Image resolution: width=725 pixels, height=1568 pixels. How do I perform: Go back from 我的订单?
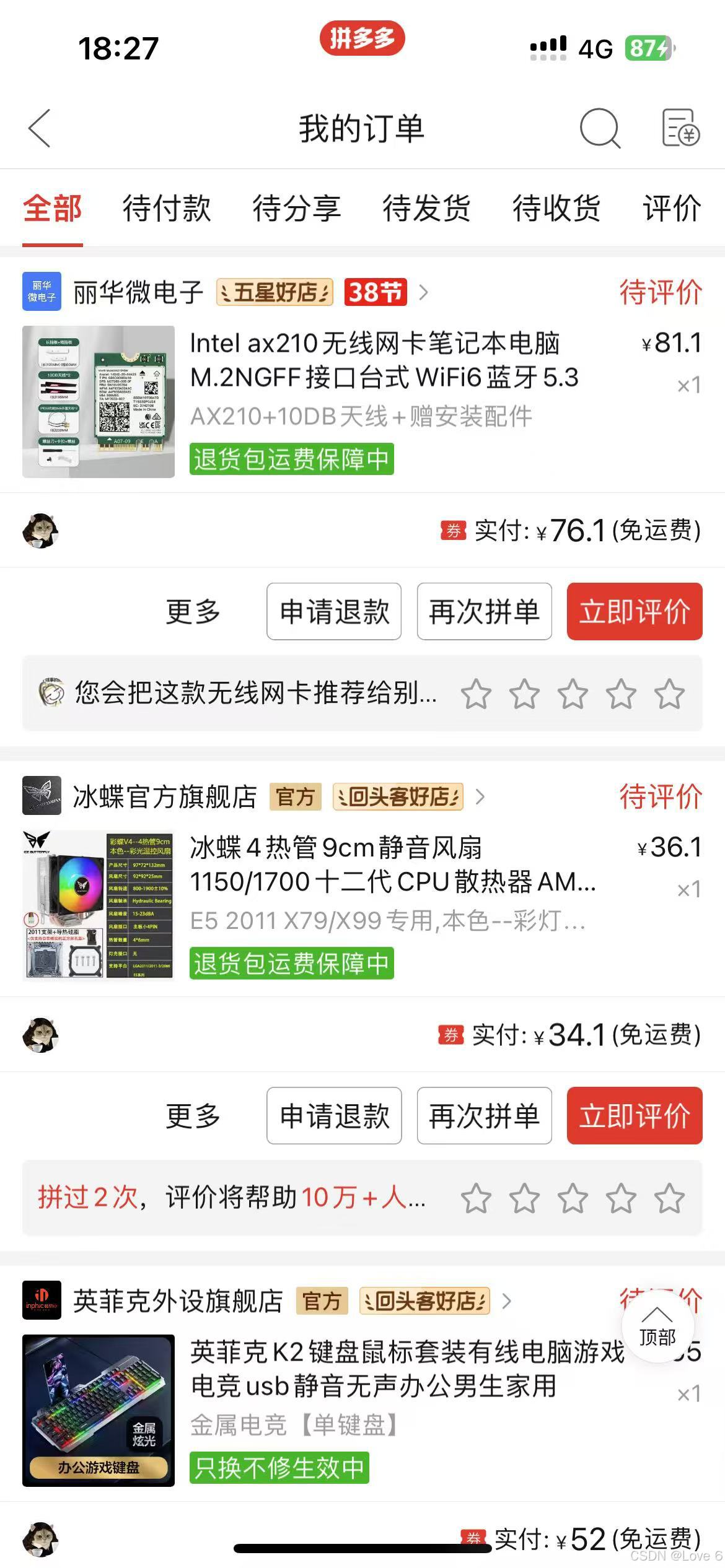pyautogui.click(x=40, y=129)
